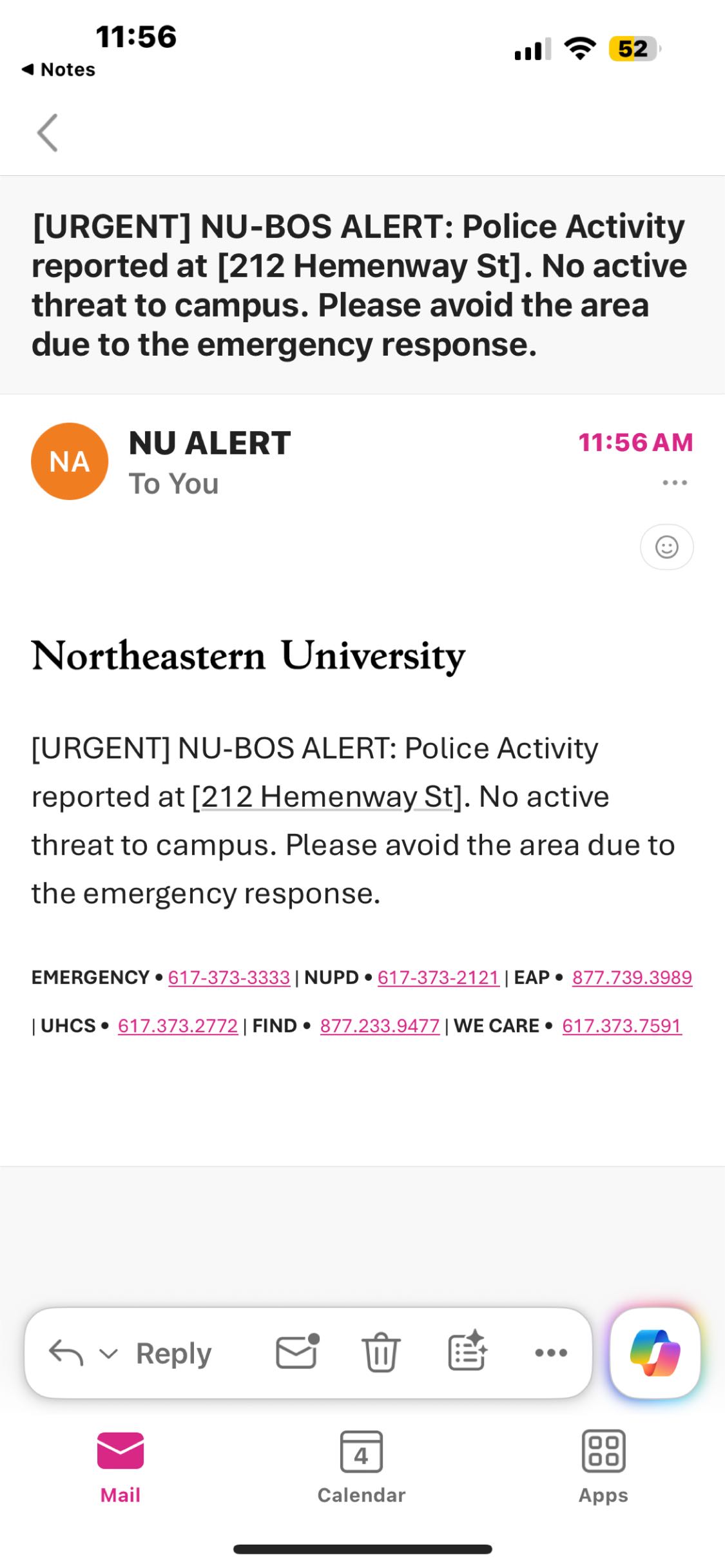This screenshot has height=1568, width=725.
Task: Tap the NA sender avatar
Action: point(70,461)
